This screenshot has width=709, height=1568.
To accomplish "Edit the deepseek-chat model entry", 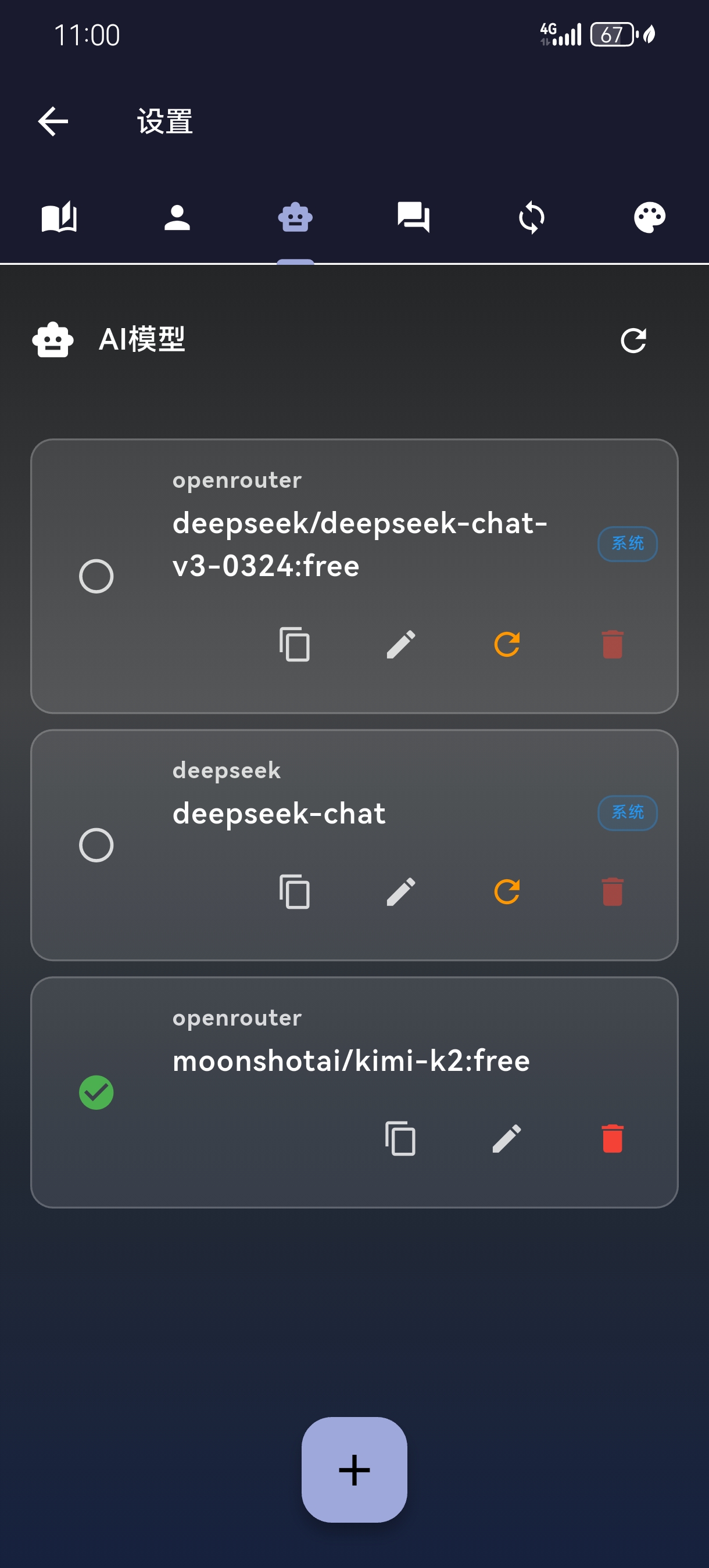I will point(401,892).
